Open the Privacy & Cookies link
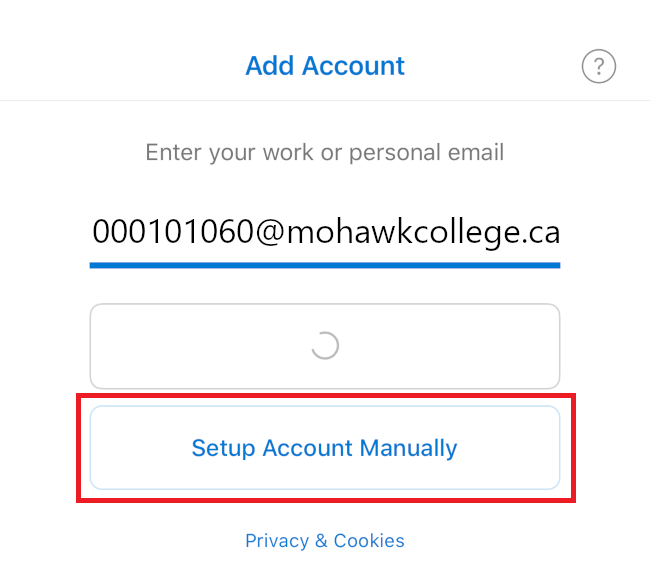This screenshot has width=650, height=578. pyautogui.click(x=325, y=541)
